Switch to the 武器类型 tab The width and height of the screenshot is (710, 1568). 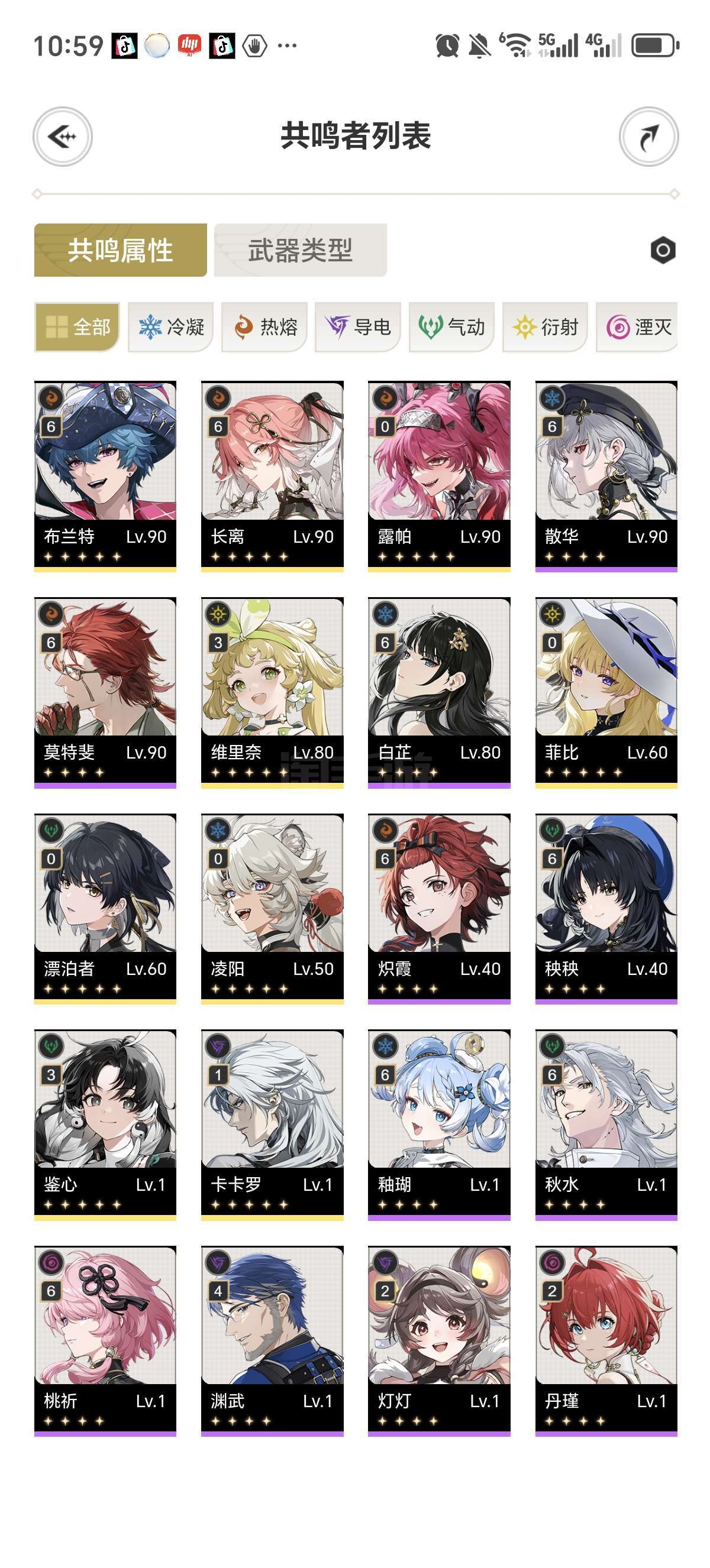[x=300, y=250]
